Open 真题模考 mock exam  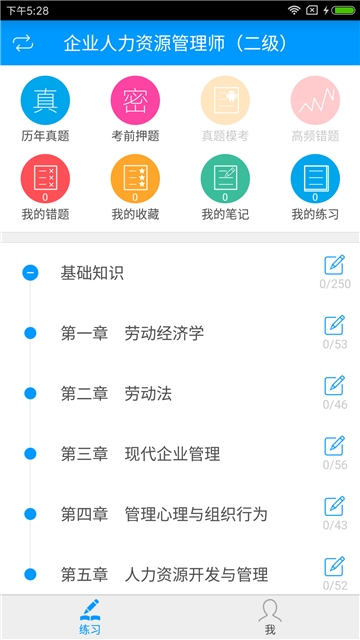tap(225, 109)
